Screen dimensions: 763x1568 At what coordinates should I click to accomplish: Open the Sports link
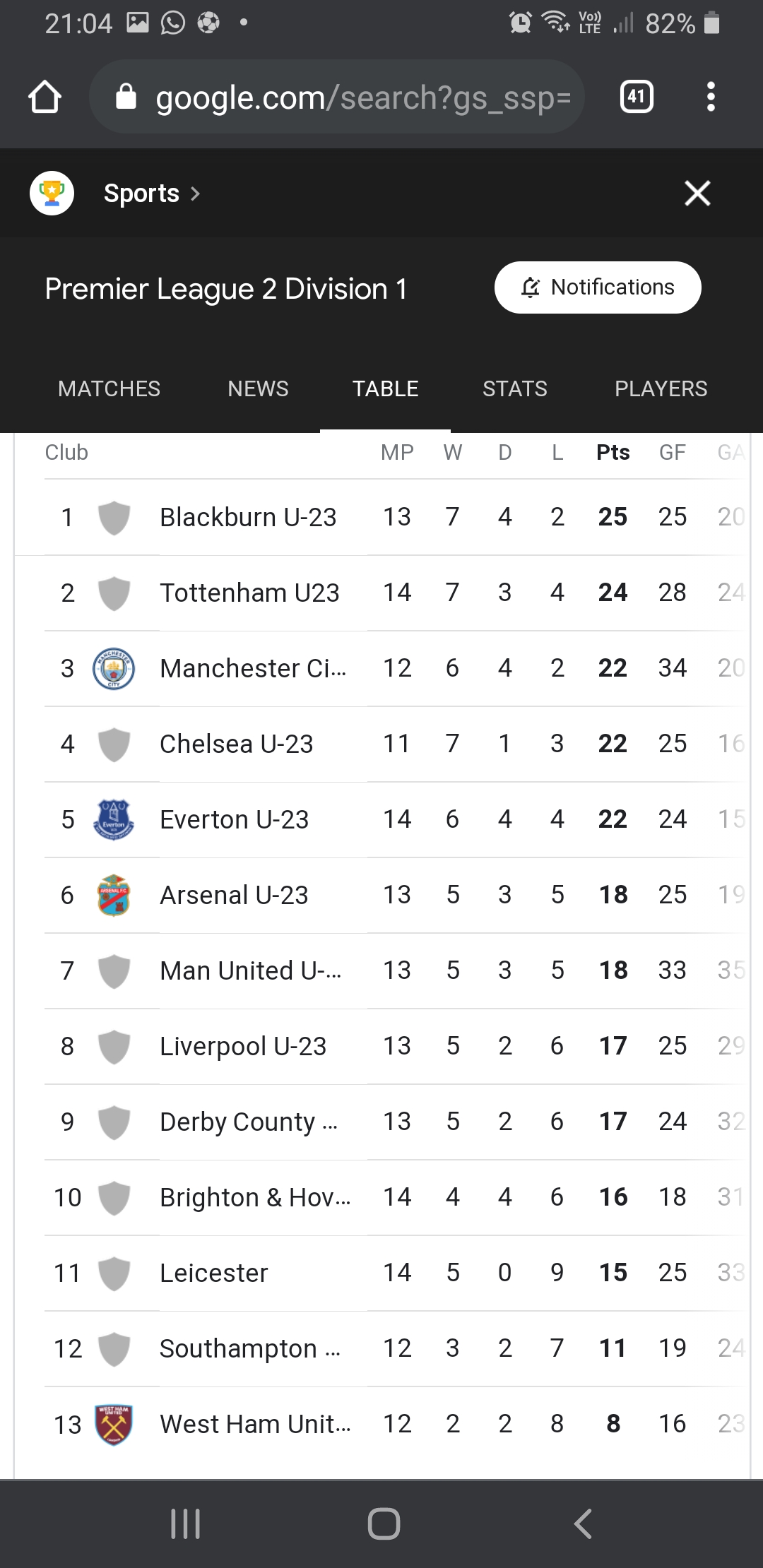(x=152, y=193)
